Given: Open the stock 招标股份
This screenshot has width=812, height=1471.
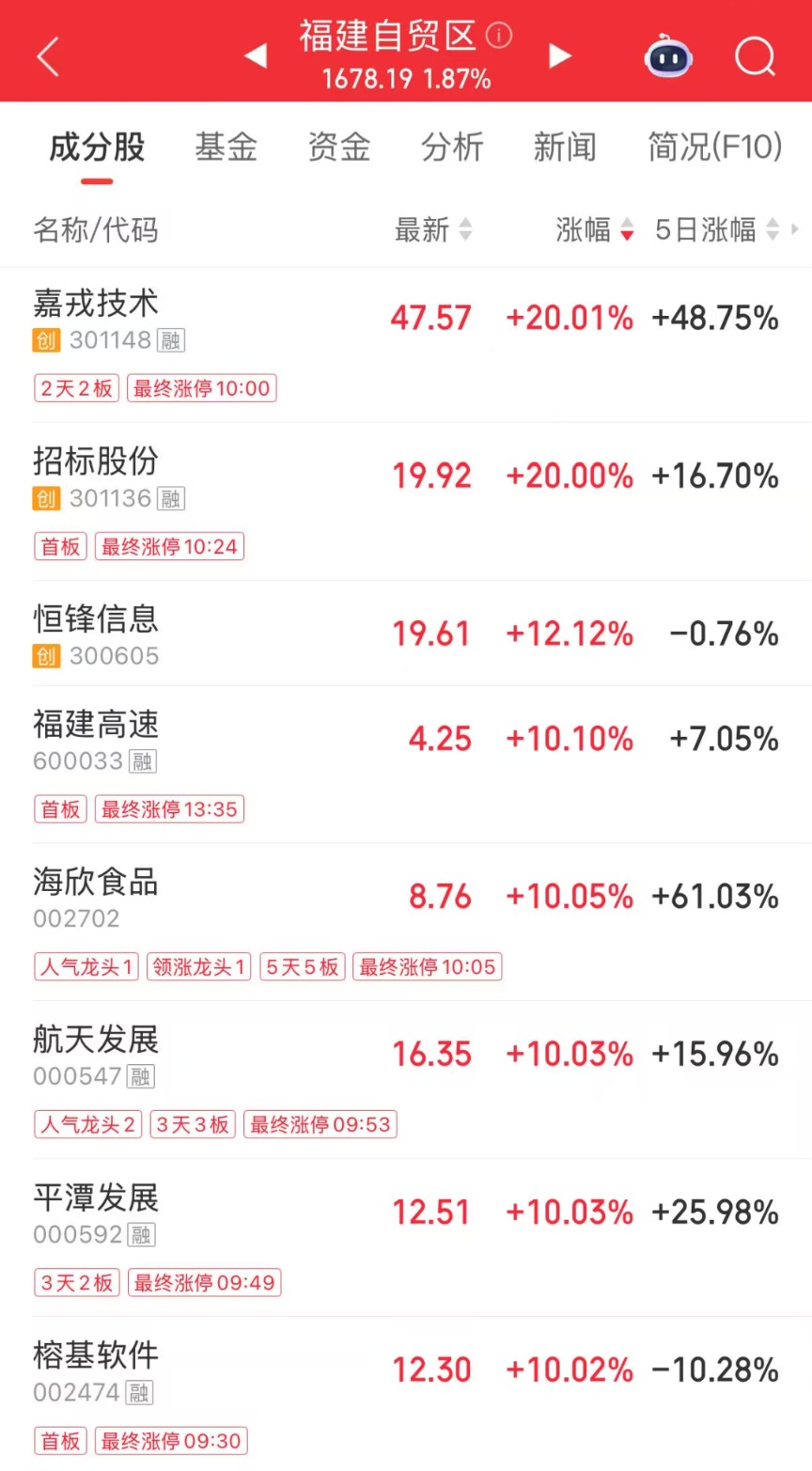Looking at the screenshot, I should click(96, 462).
